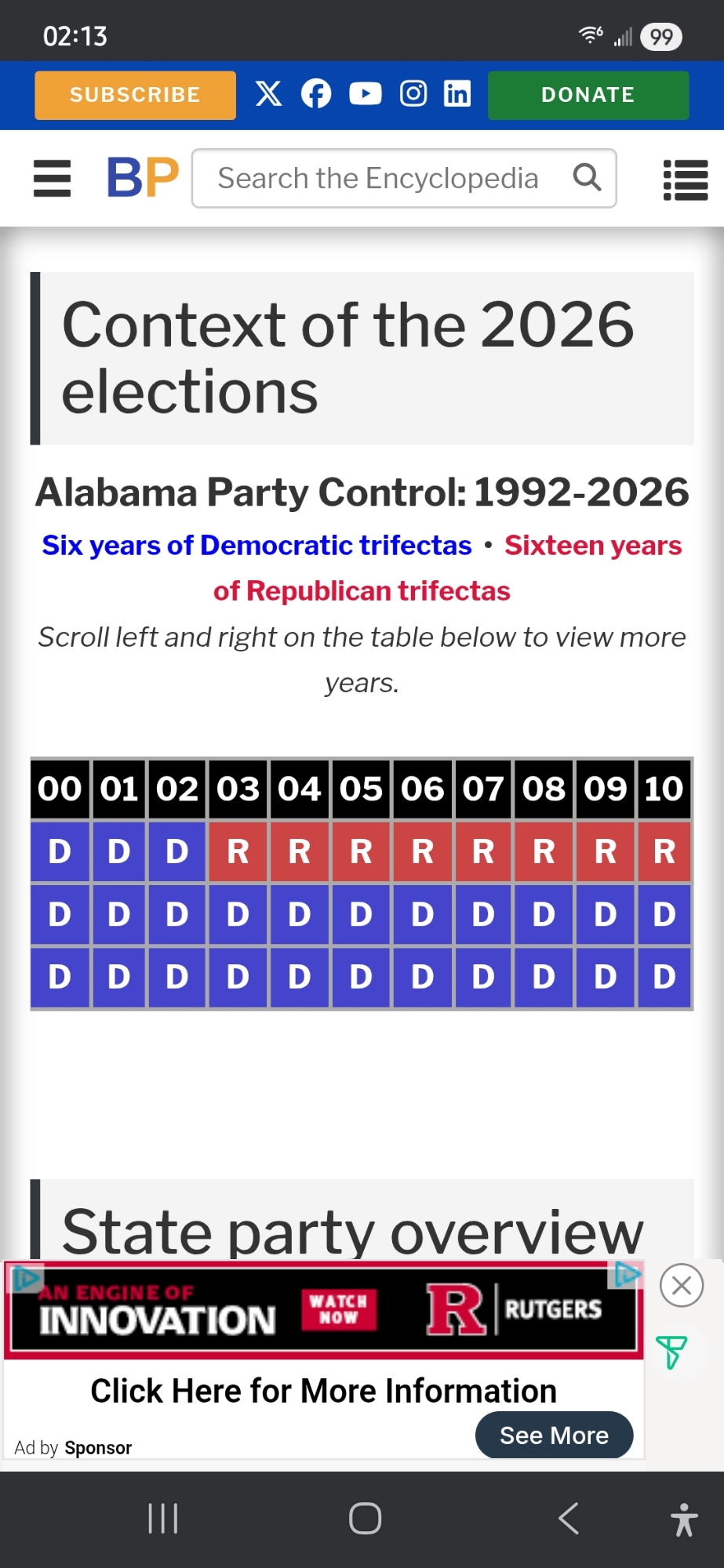Open the LinkedIn page icon
This screenshot has width=724, height=1568.
457,94
